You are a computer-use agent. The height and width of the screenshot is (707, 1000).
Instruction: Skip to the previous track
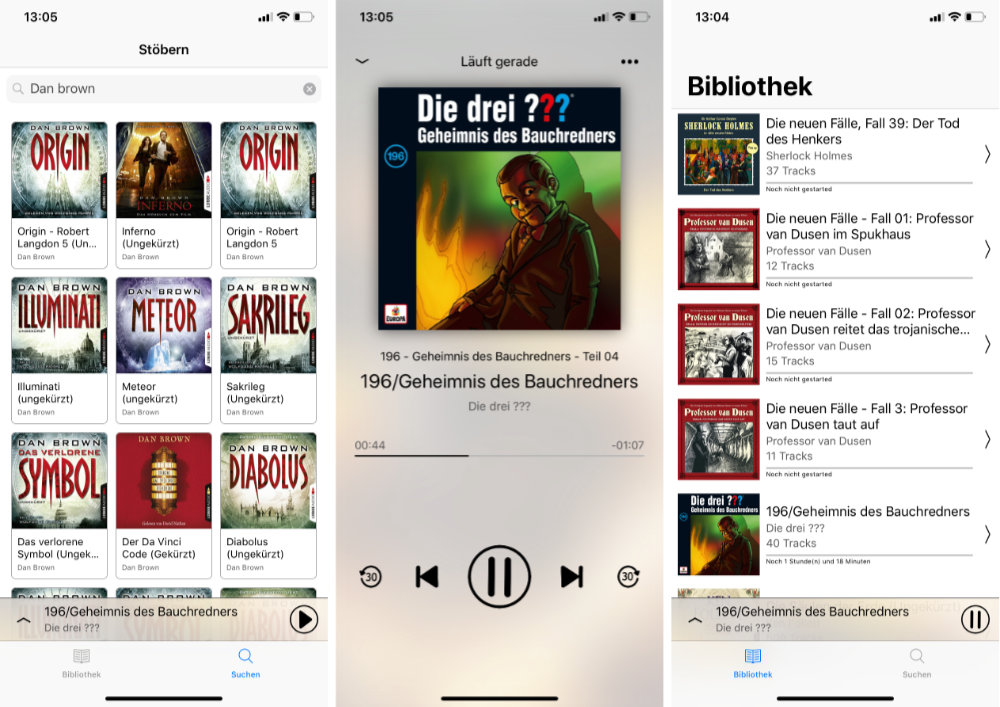pyautogui.click(x=427, y=577)
